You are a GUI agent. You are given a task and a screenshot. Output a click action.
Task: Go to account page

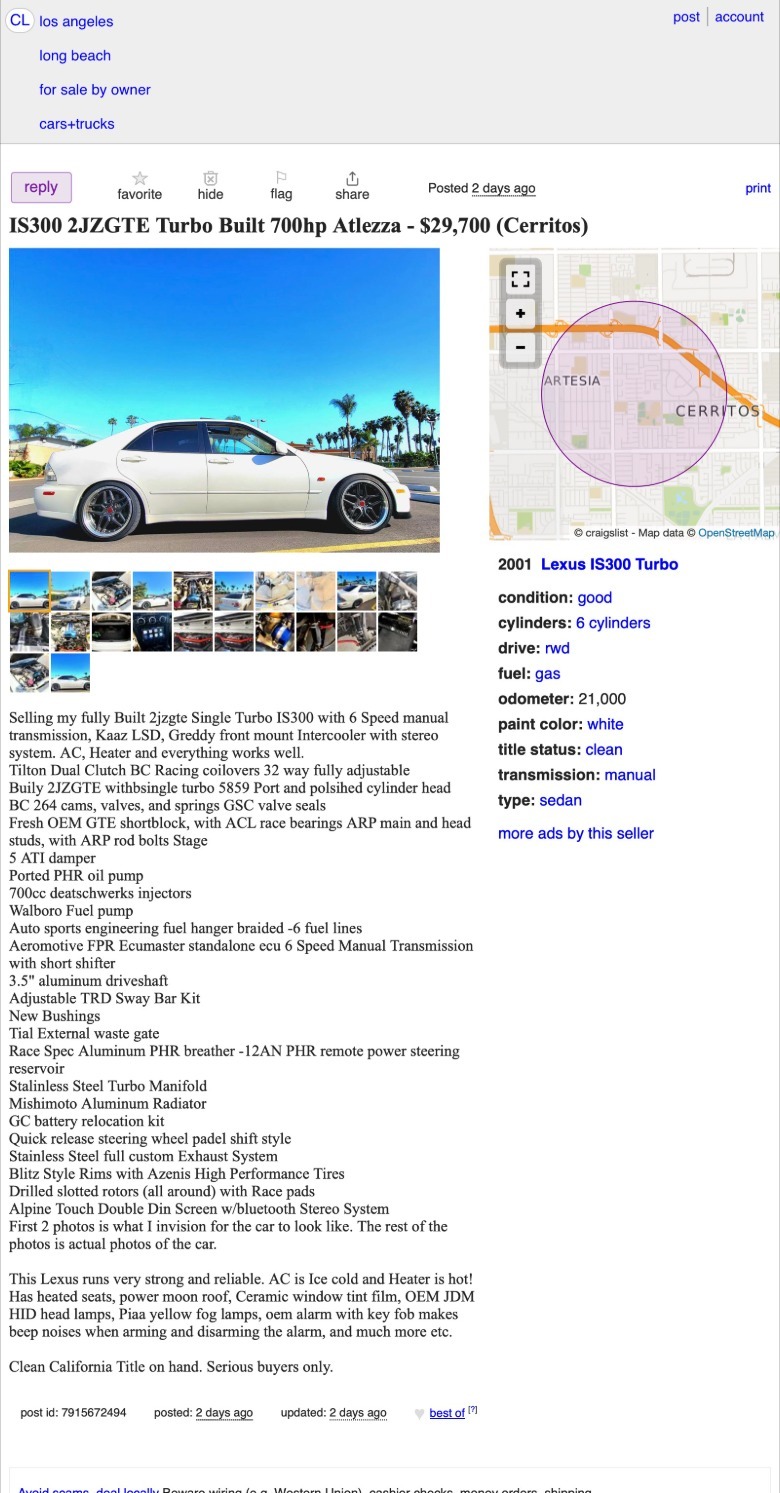(739, 17)
